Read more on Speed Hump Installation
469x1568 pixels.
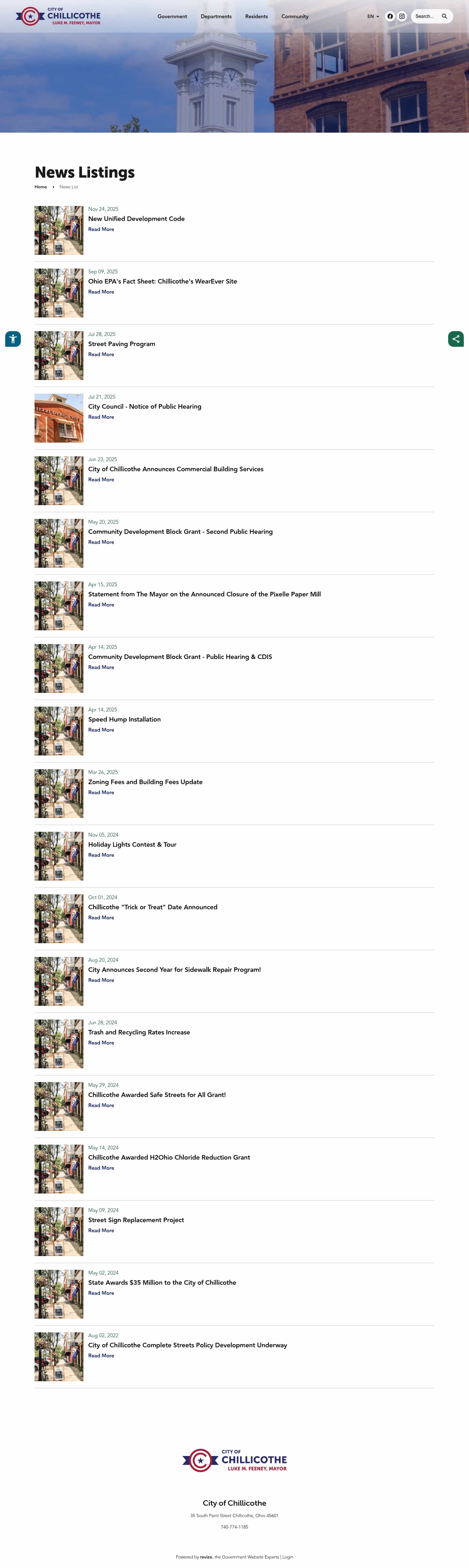click(x=101, y=730)
